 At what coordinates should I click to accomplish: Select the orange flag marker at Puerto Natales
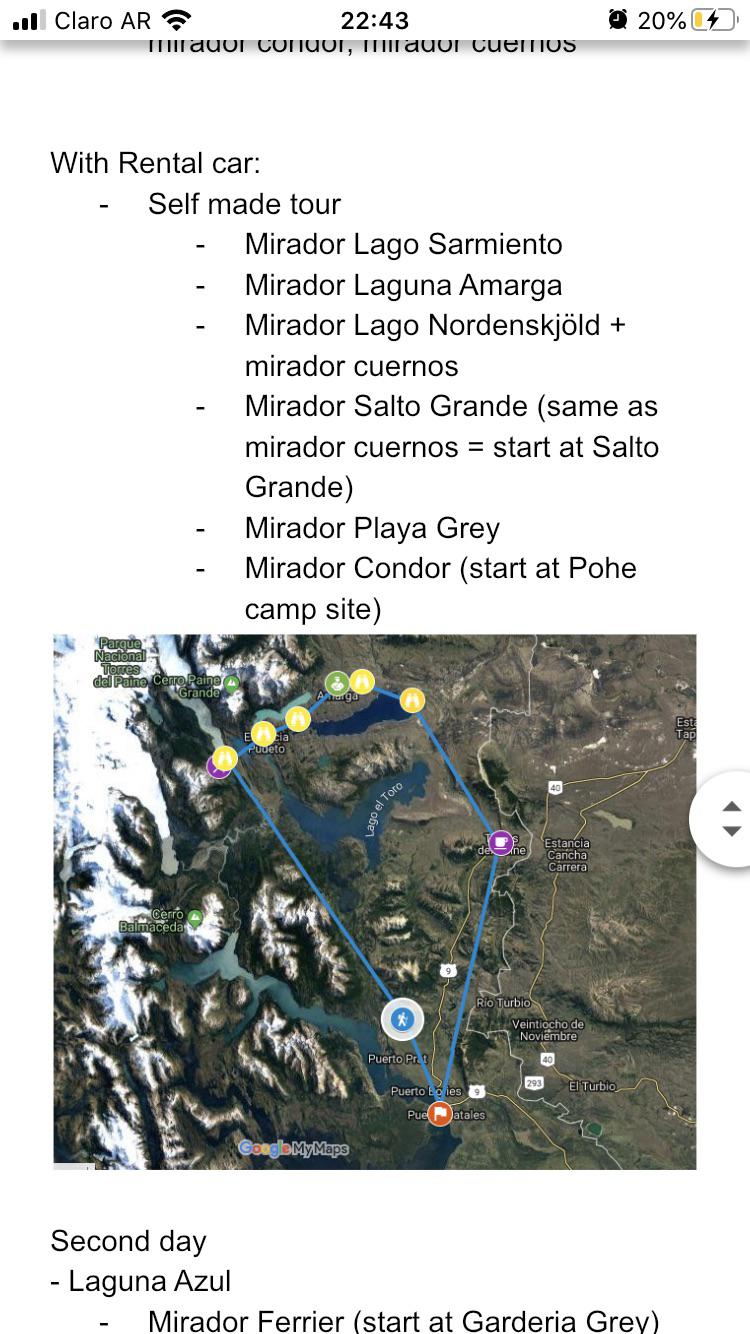(439, 1112)
